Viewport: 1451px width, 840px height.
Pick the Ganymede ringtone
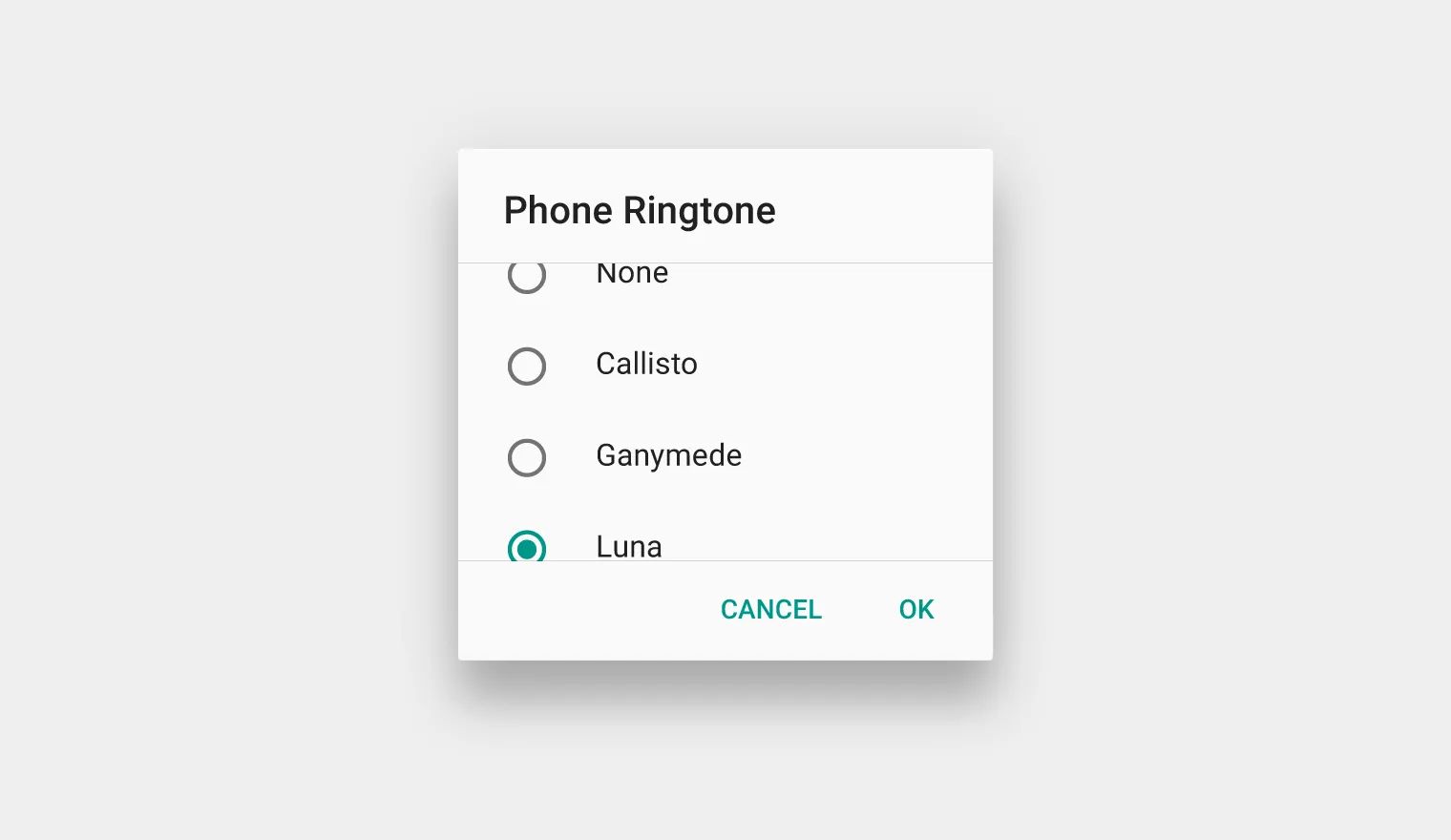pyautogui.click(x=527, y=457)
